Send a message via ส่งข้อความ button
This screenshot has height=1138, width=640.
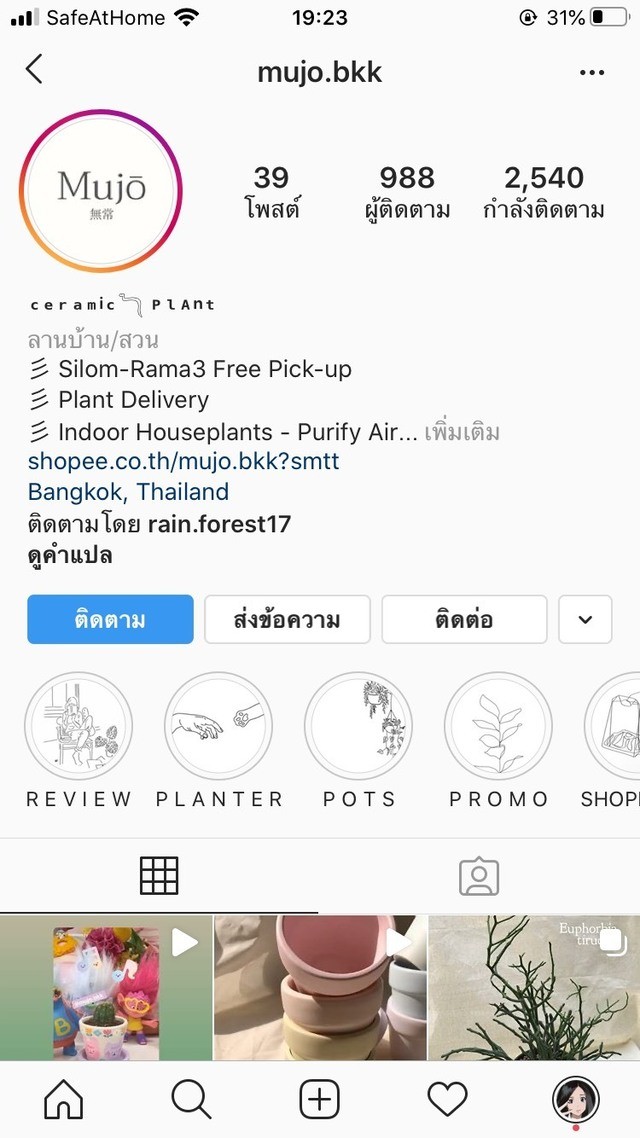coord(287,620)
